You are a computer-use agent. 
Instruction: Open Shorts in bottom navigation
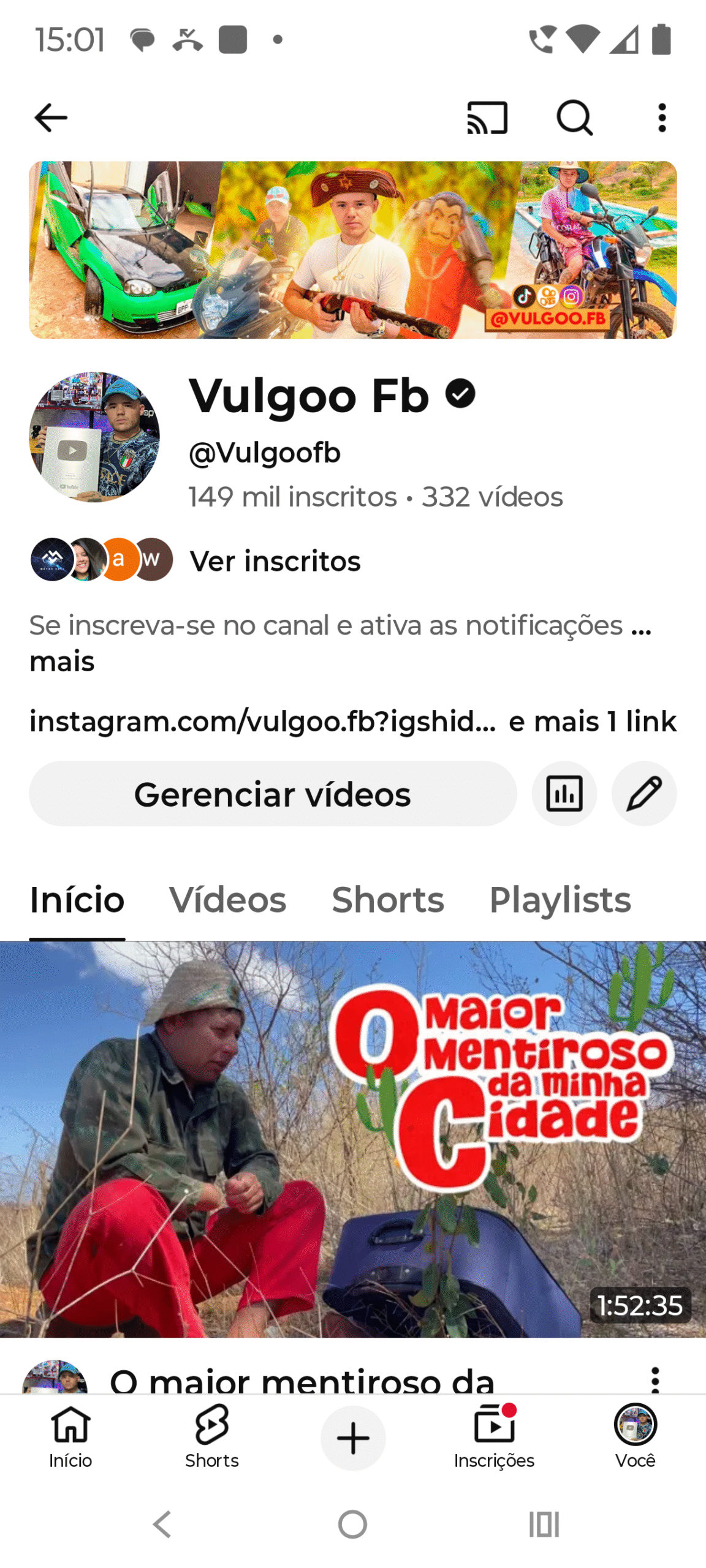(x=212, y=1436)
